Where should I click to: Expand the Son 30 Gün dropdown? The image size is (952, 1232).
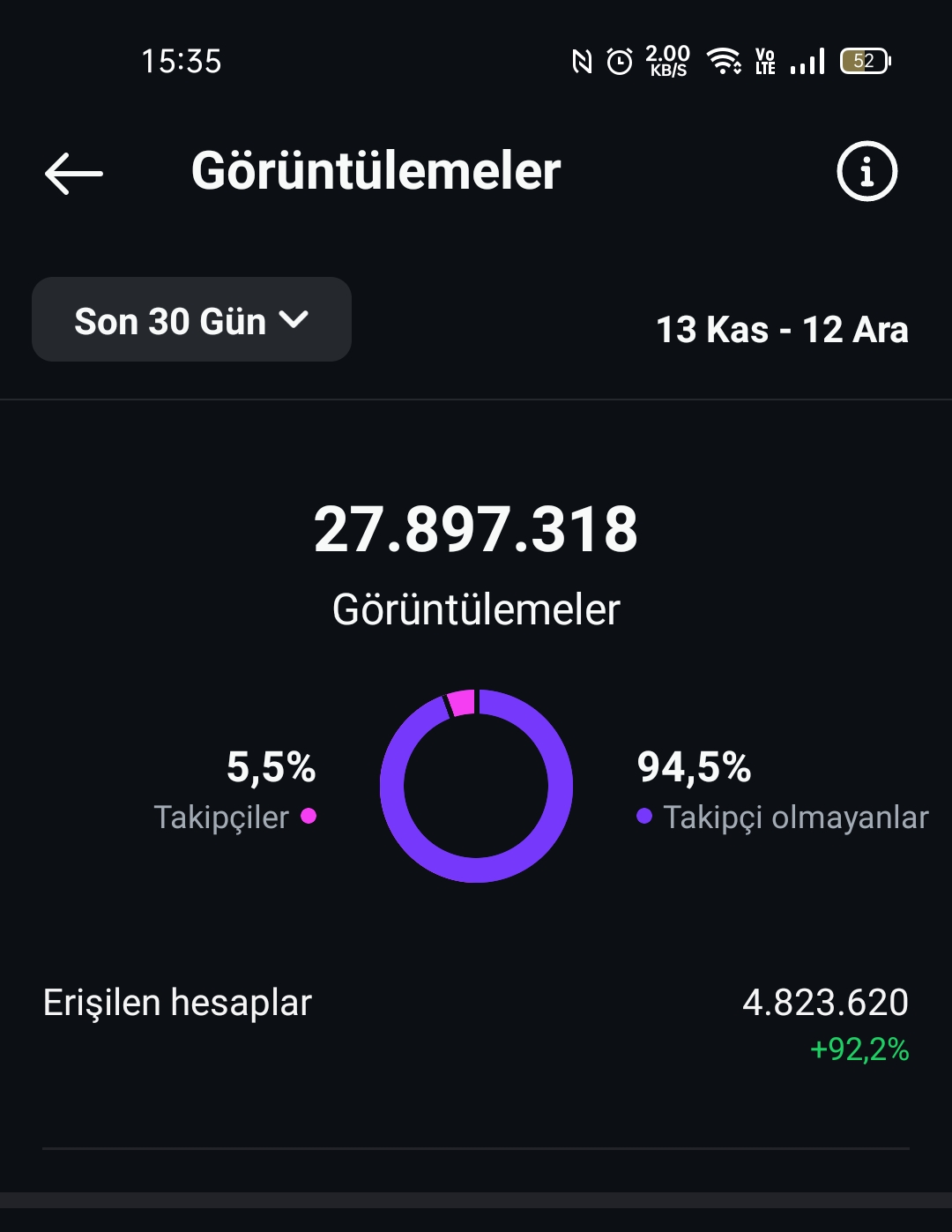[191, 319]
